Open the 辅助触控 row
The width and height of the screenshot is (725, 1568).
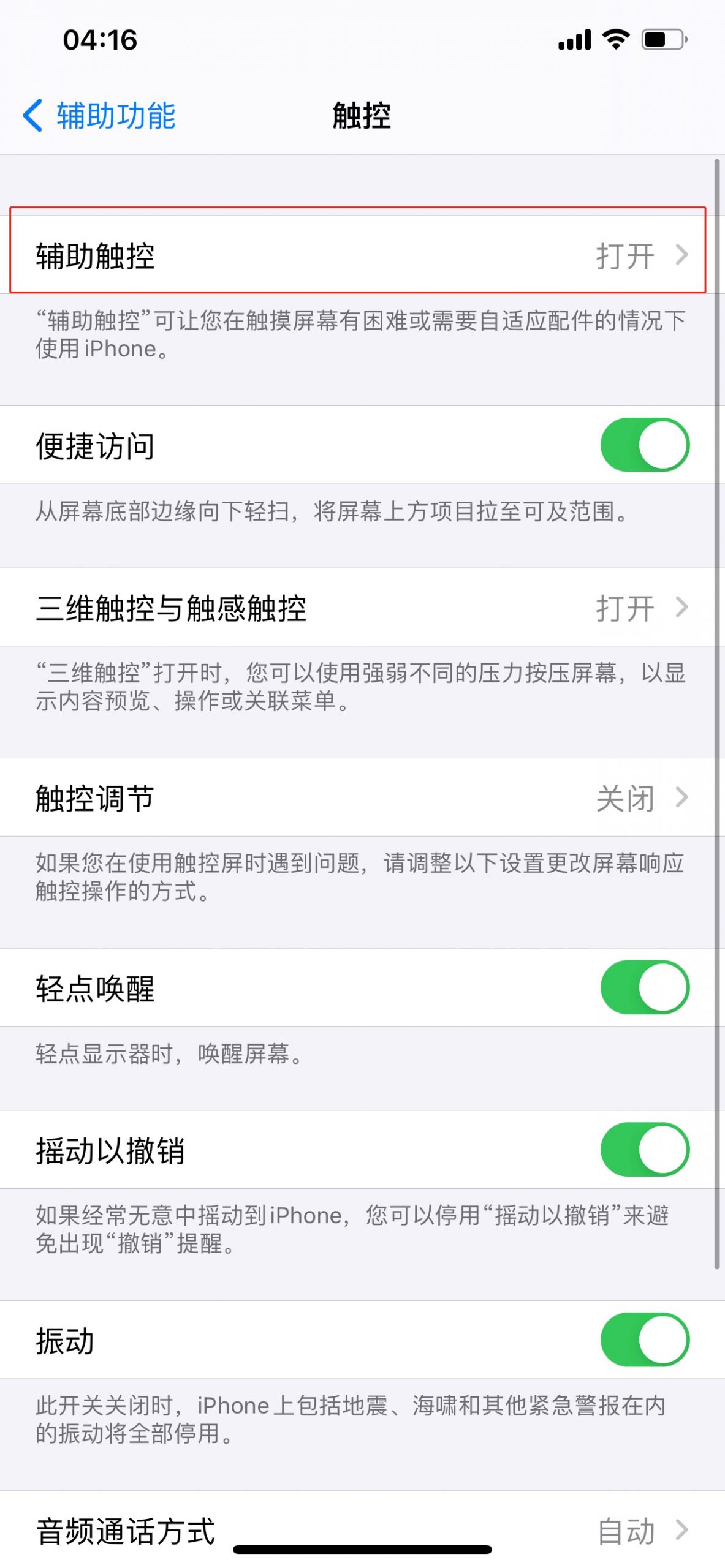click(x=362, y=255)
